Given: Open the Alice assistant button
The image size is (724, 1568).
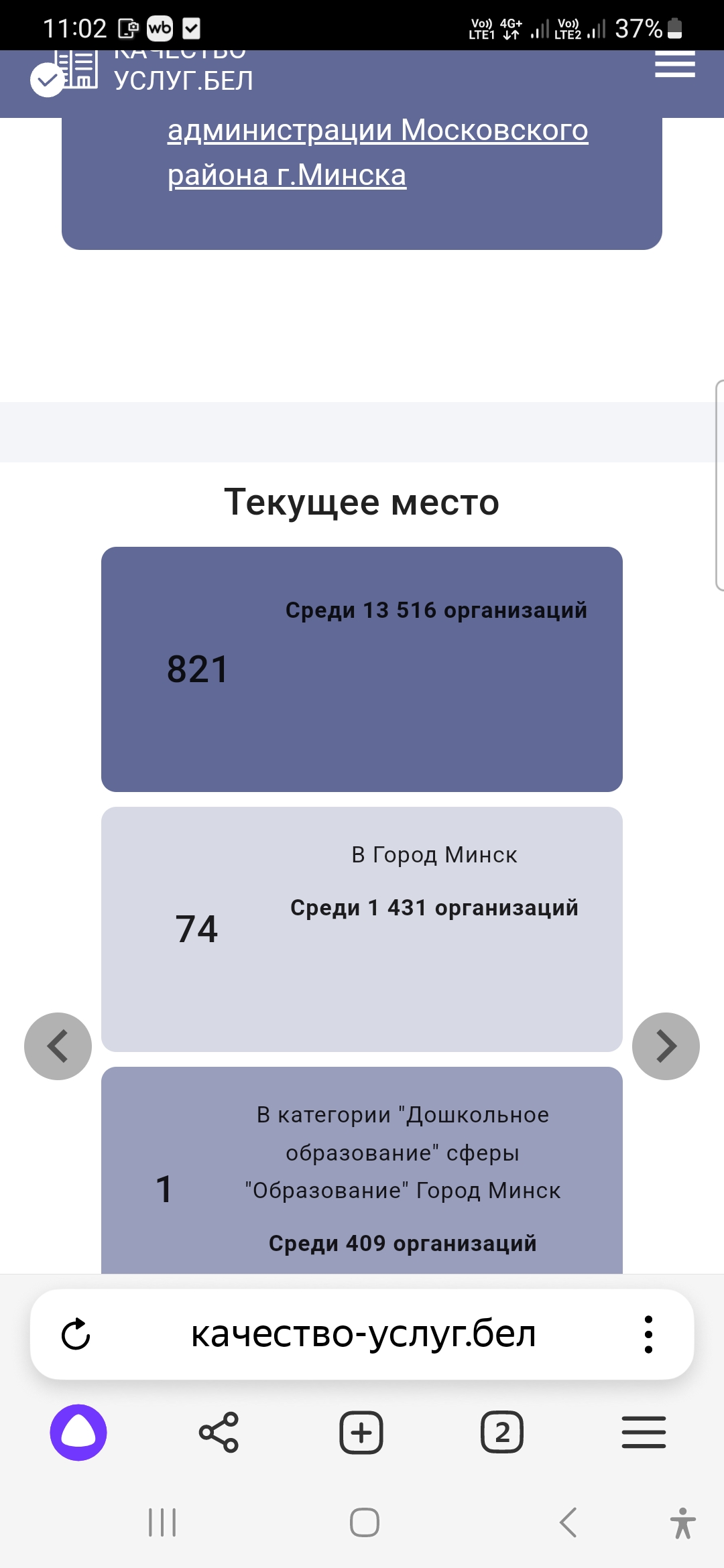Looking at the screenshot, I should [x=78, y=1433].
